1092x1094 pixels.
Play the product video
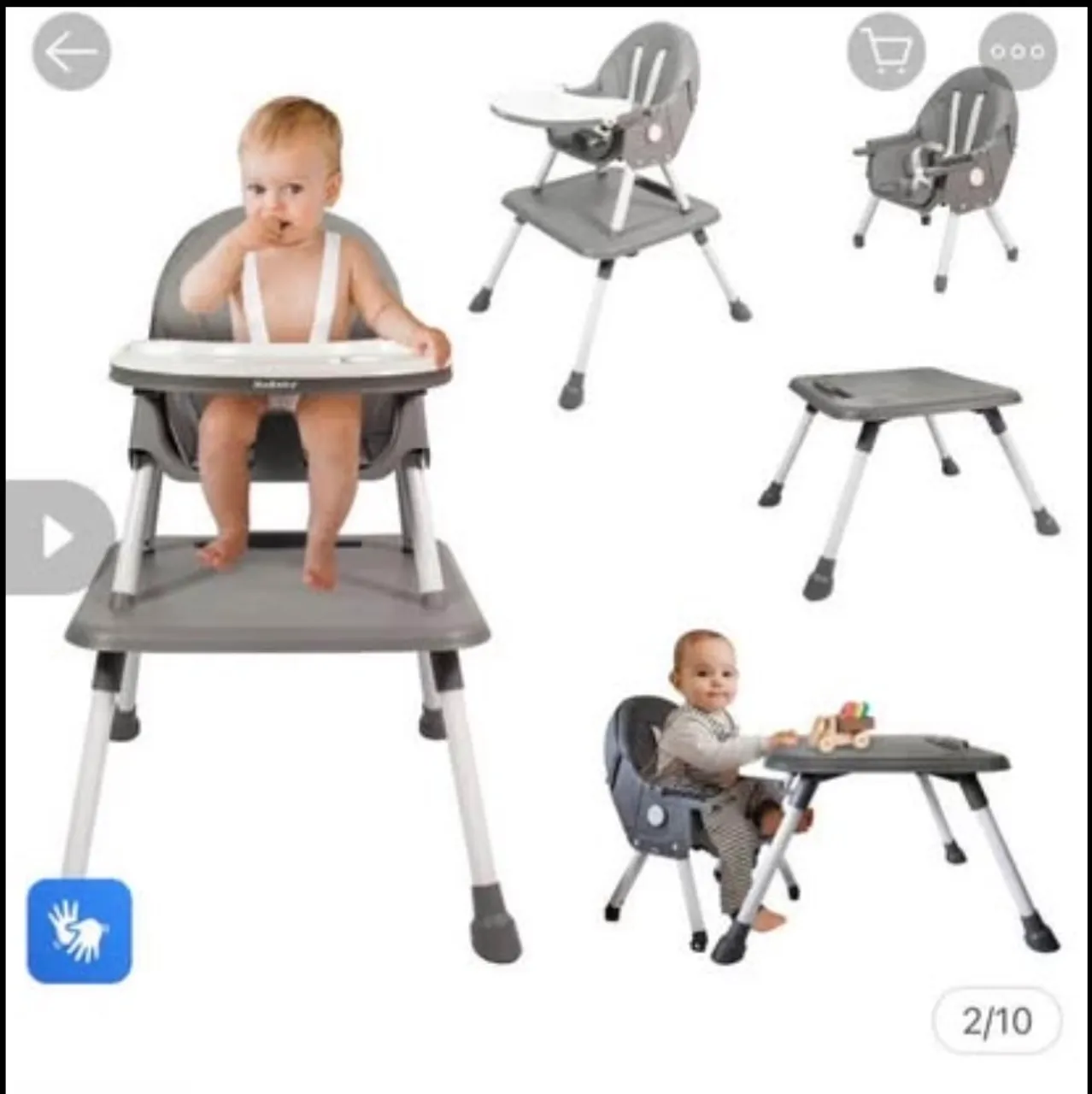[56, 538]
